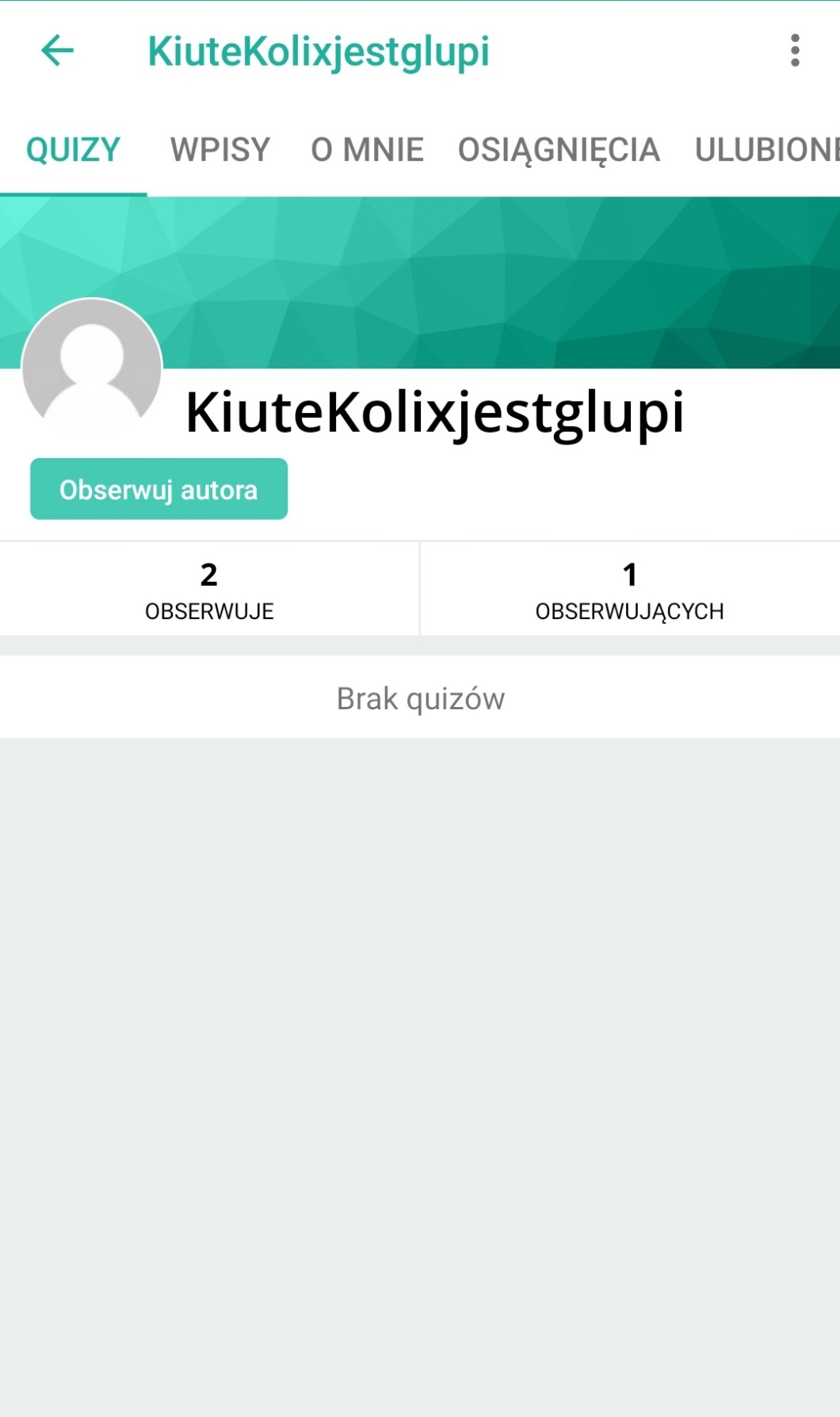The width and height of the screenshot is (840, 1417).
Task: Open the profile avatar picture
Action: [92, 368]
